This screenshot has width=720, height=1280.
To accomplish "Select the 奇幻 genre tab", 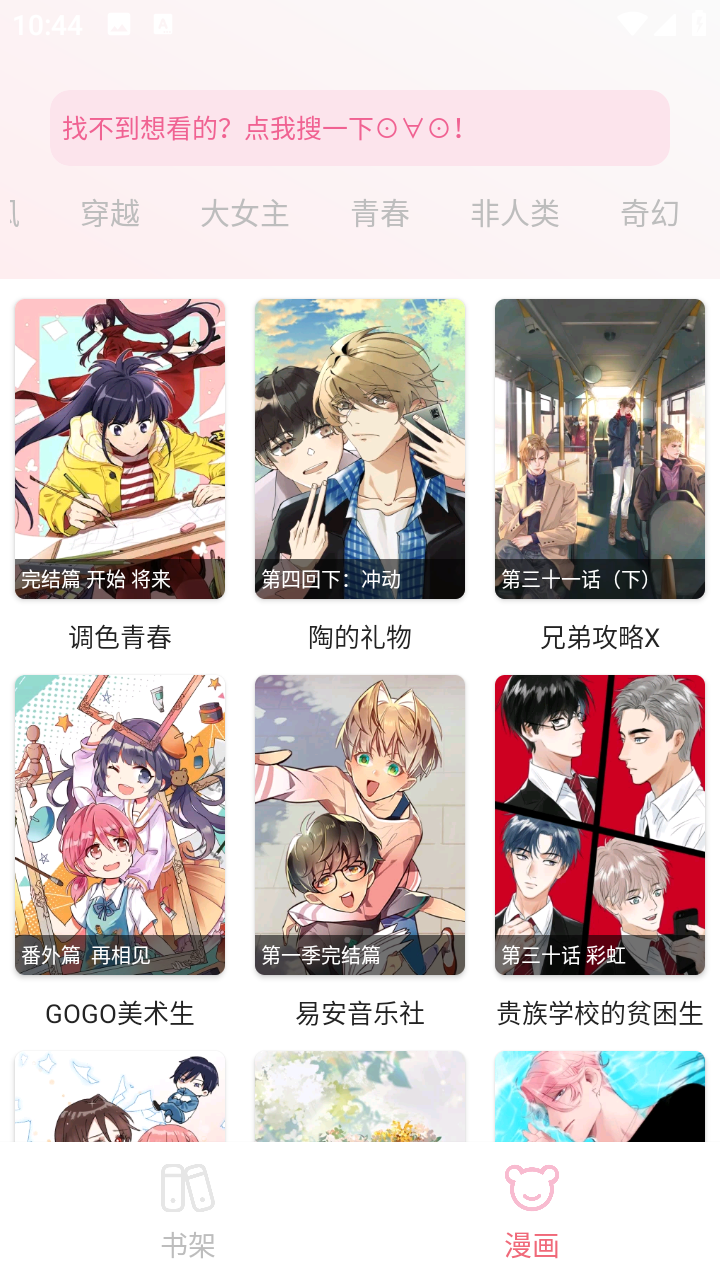I will point(650,213).
